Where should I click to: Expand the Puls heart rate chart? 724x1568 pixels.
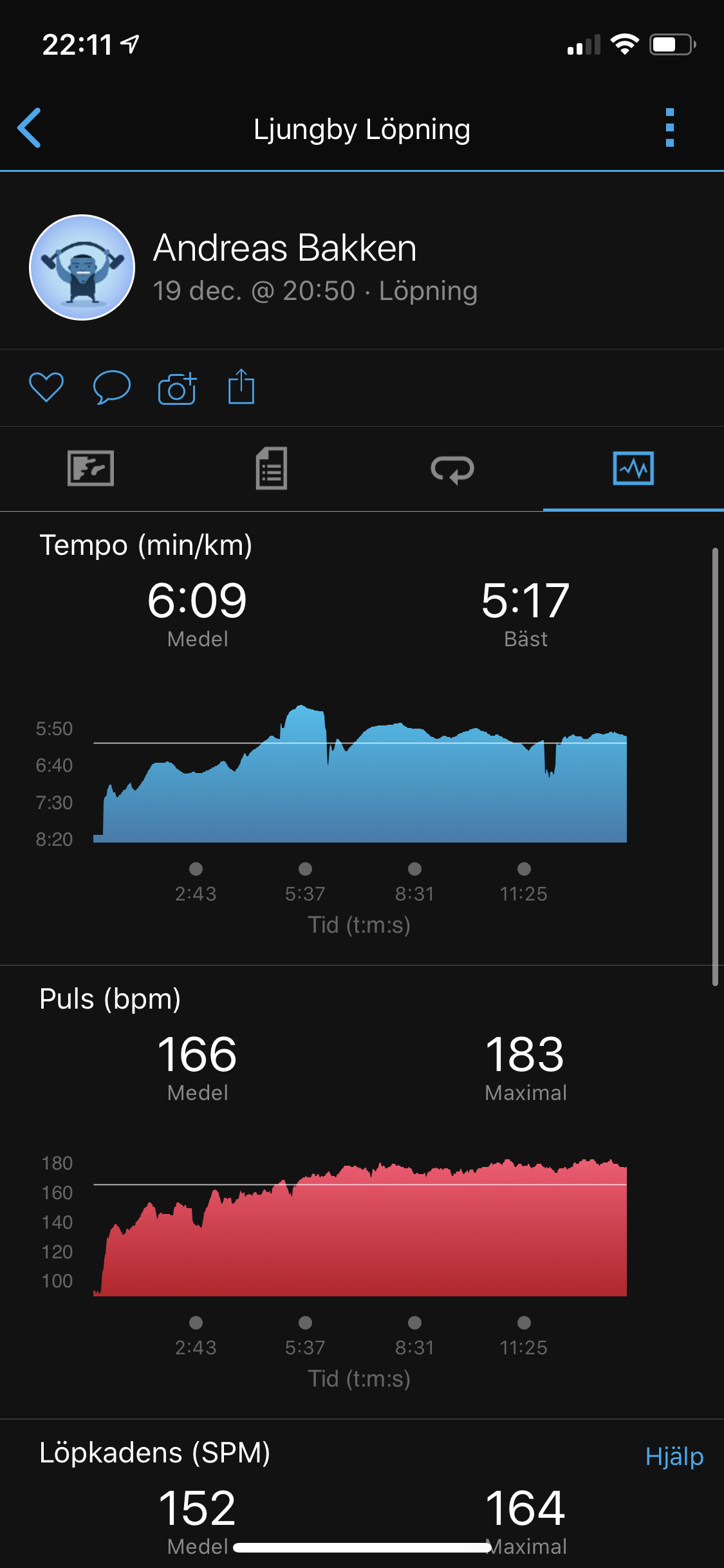pos(360,1229)
